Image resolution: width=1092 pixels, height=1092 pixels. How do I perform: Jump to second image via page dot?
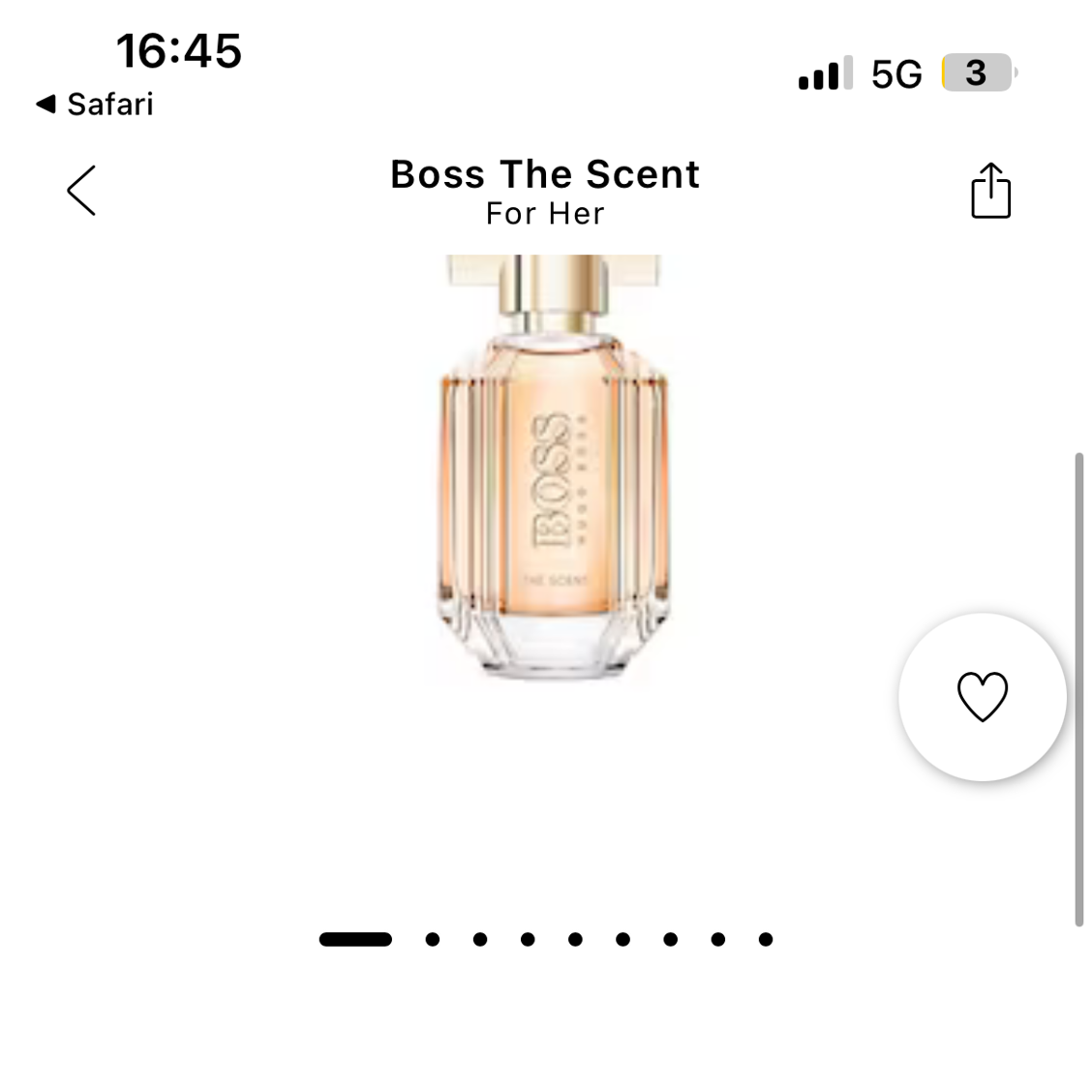pyautogui.click(x=432, y=939)
